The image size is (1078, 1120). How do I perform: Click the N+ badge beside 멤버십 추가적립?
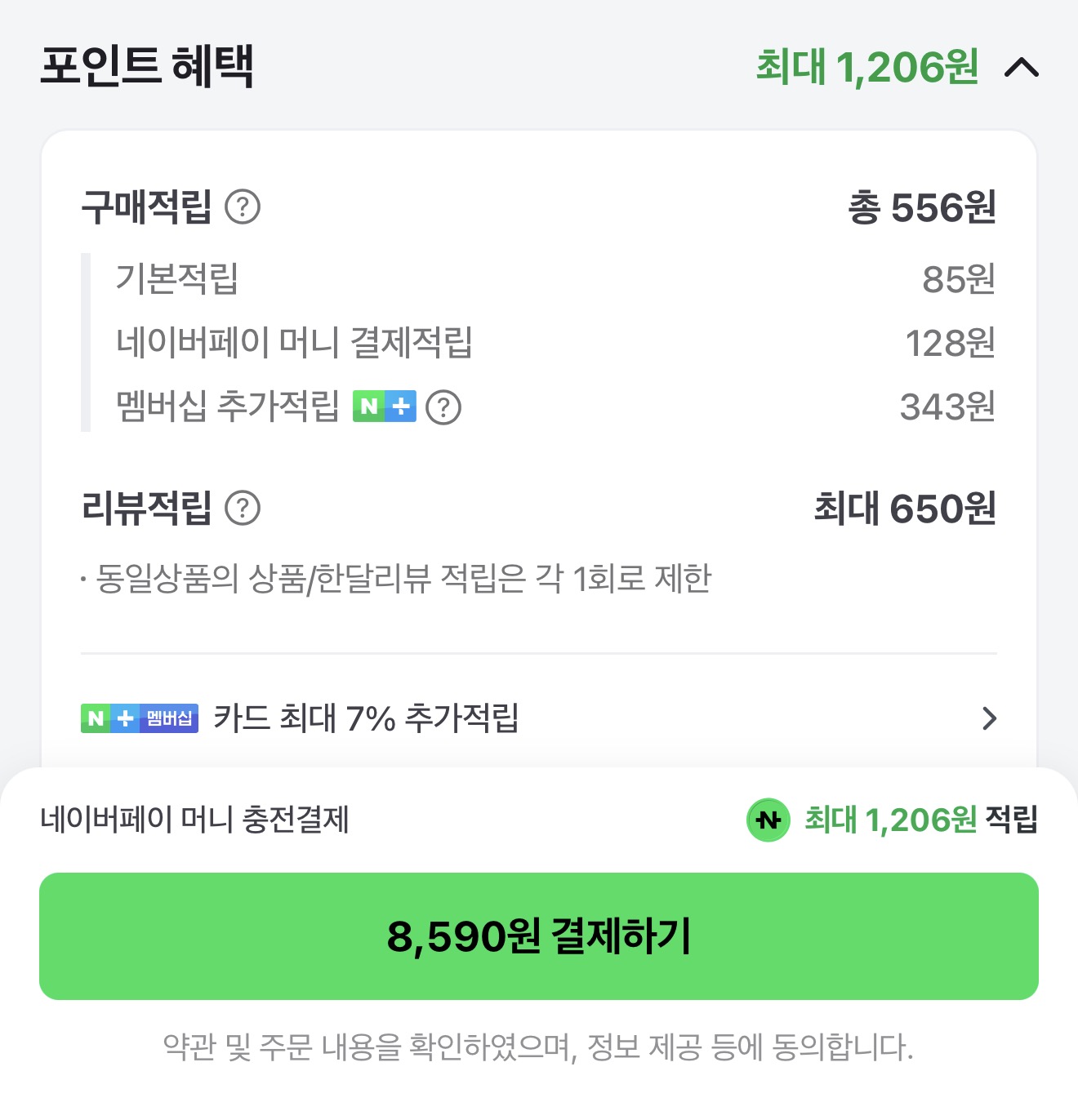pyautogui.click(x=384, y=407)
